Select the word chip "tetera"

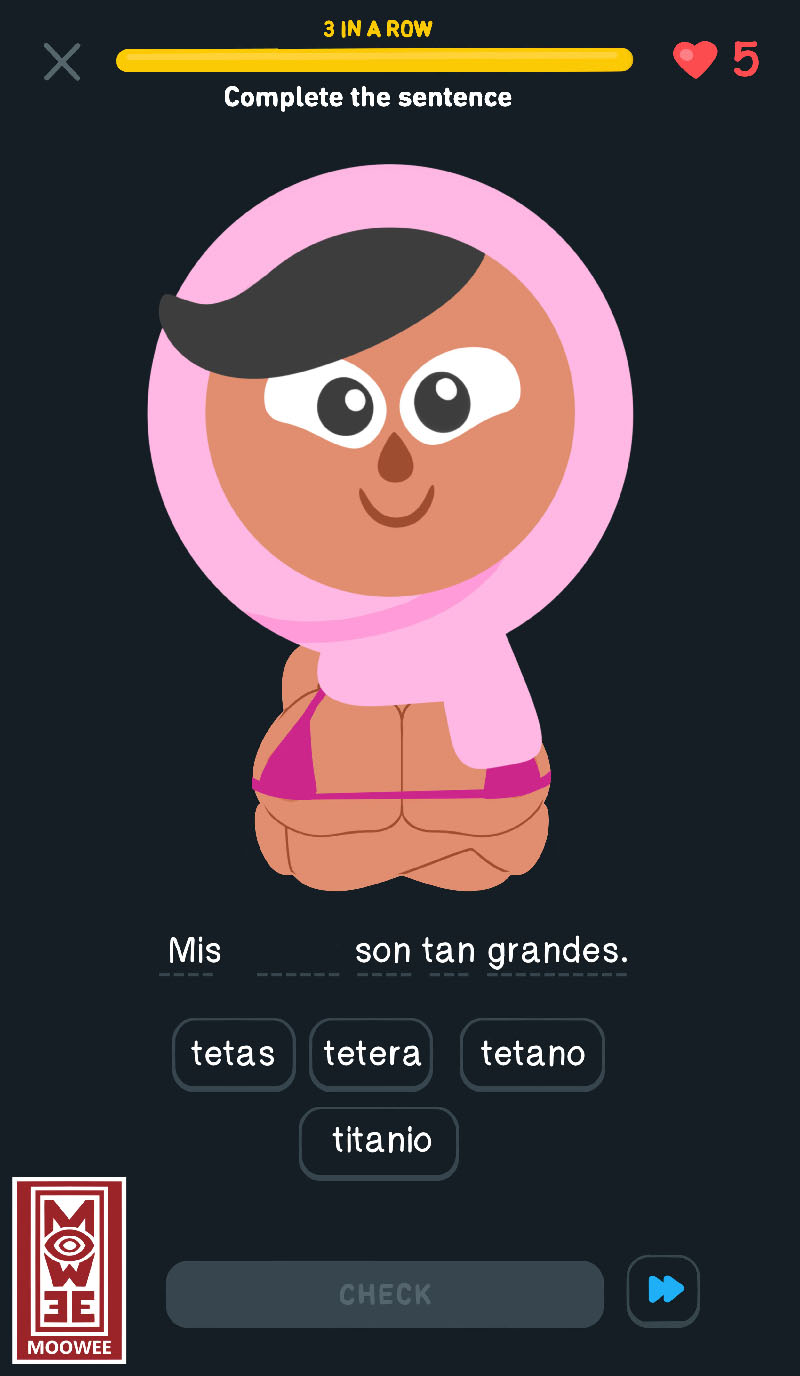(x=371, y=1054)
